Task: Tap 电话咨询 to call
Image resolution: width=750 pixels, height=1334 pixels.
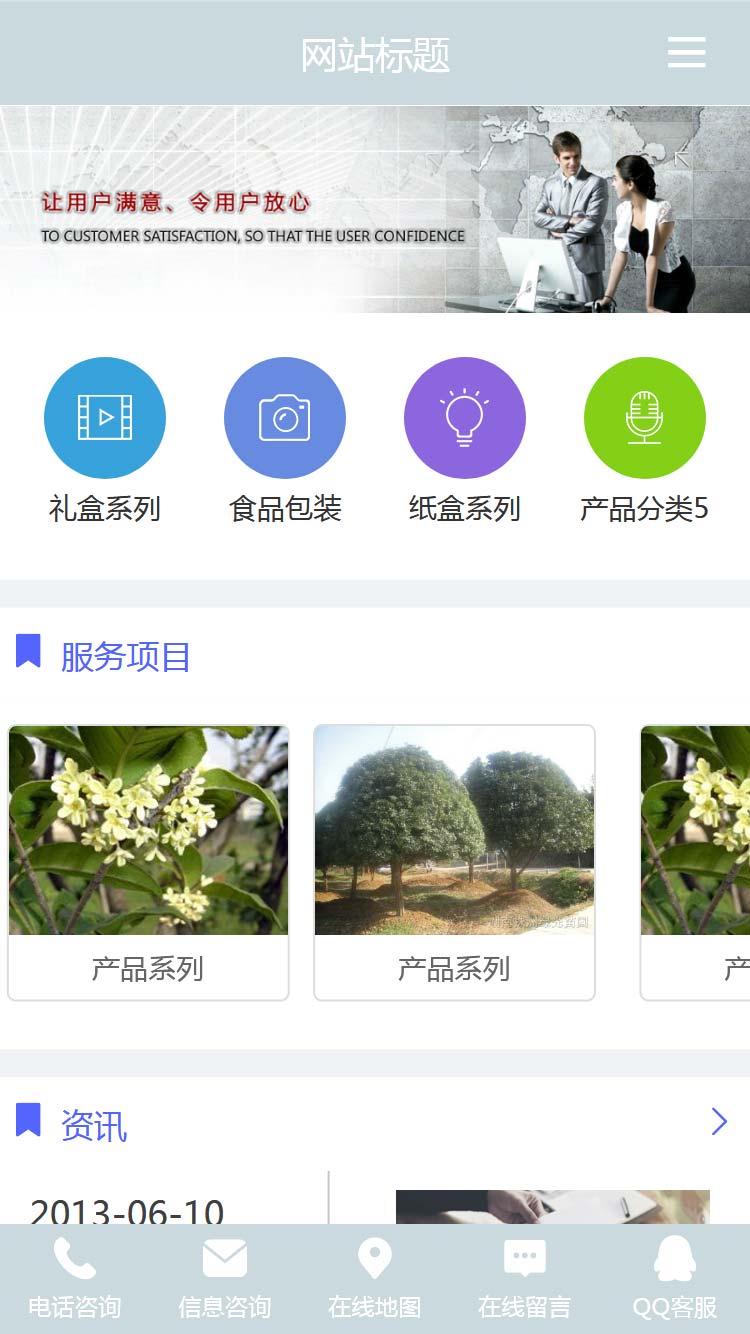Action: coord(75,1278)
